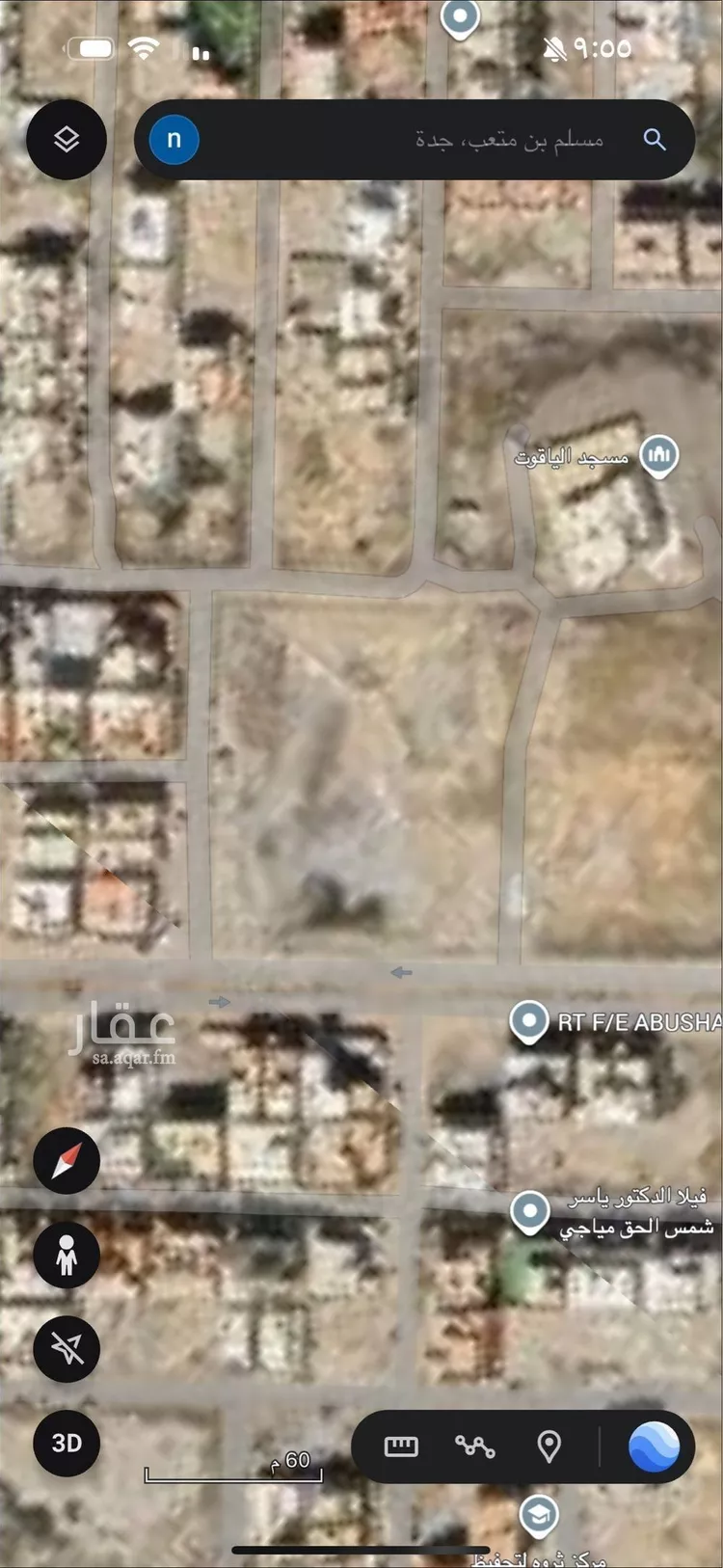Tap the my location arrow button
This screenshot has width=723, height=1568.
pyautogui.click(x=67, y=1348)
